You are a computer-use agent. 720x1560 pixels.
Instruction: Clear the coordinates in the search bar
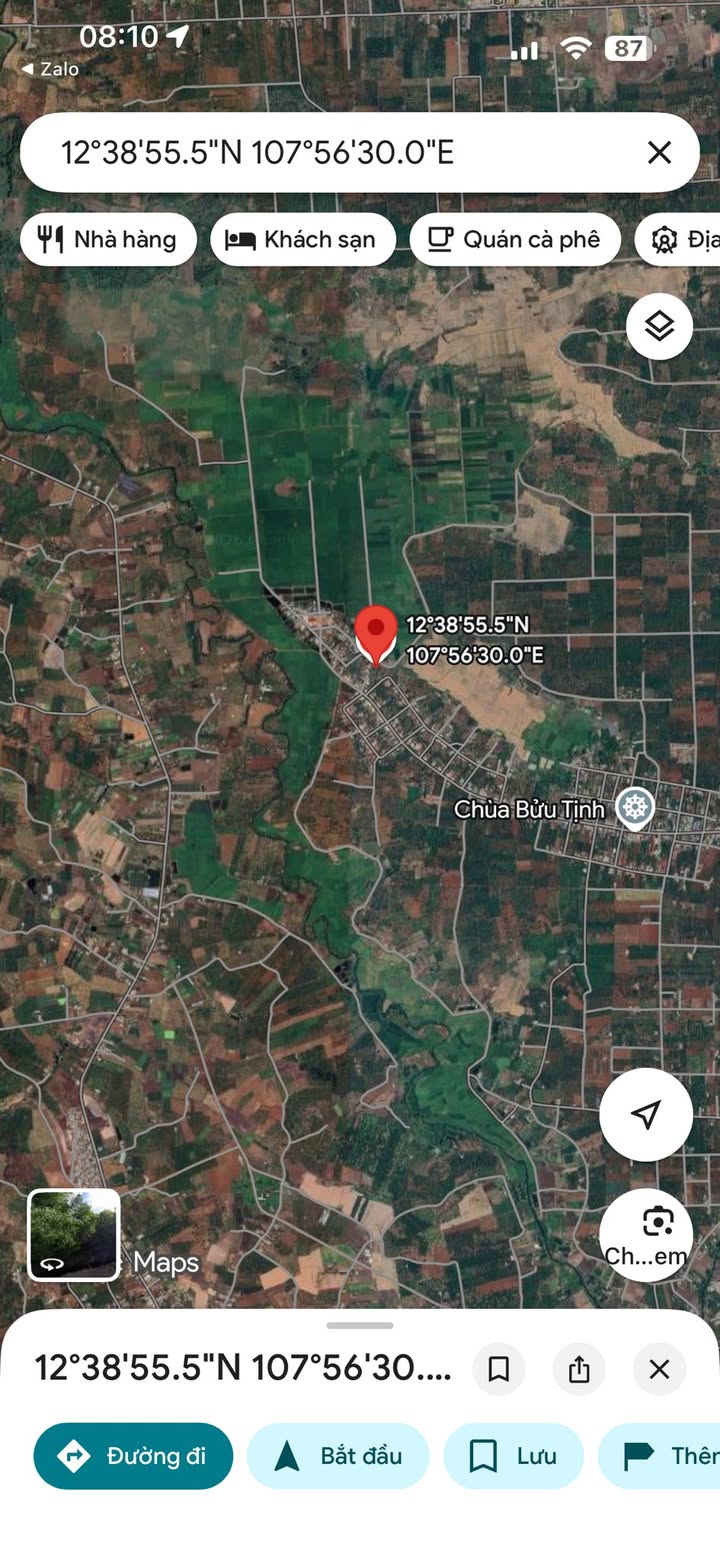[659, 152]
